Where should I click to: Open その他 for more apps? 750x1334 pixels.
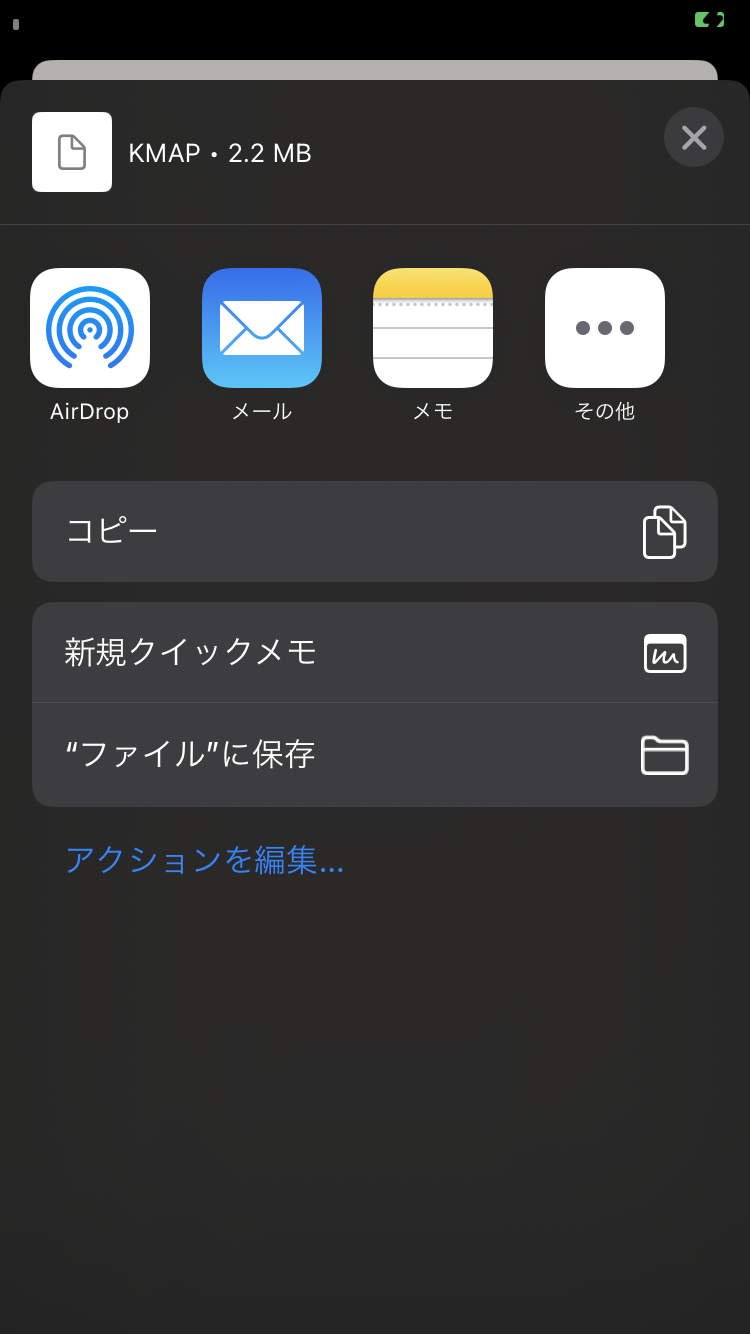[x=605, y=328]
